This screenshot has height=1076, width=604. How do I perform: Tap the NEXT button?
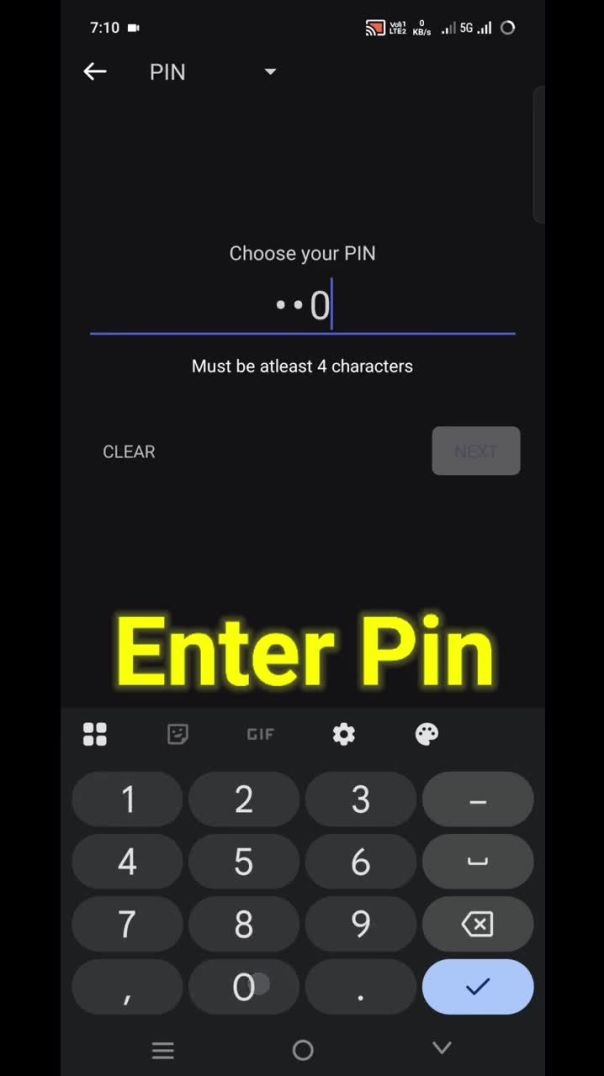(475, 452)
